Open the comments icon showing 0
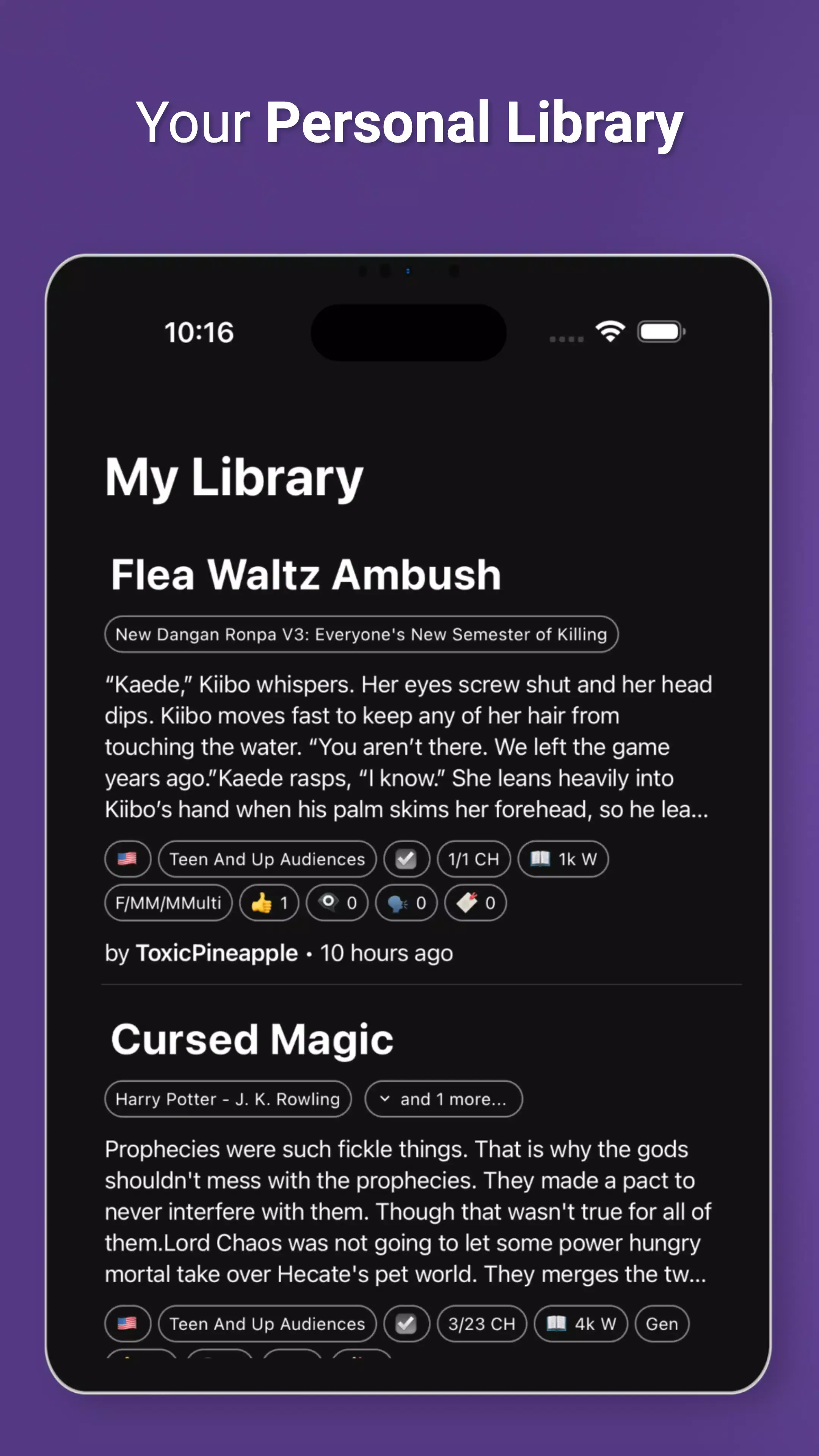The image size is (819, 1456). coord(406,903)
